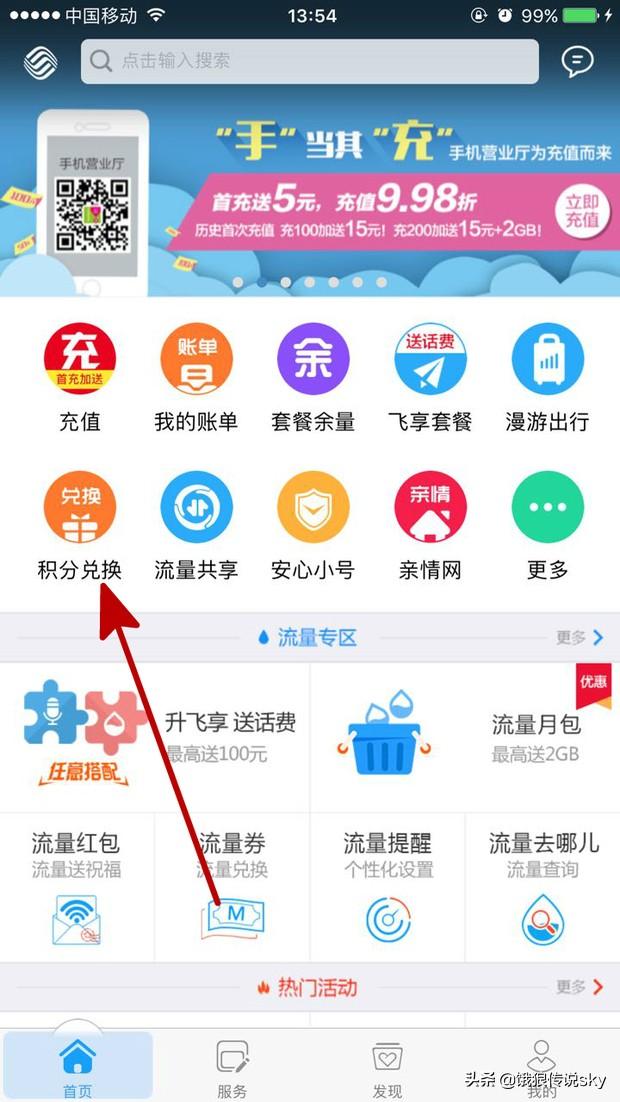Image resolution: width=620 pixels, height=1102 pixels.
Task: Open 积分兑换 points exchange
Action: pyautogui.click(x=80, y=527)
